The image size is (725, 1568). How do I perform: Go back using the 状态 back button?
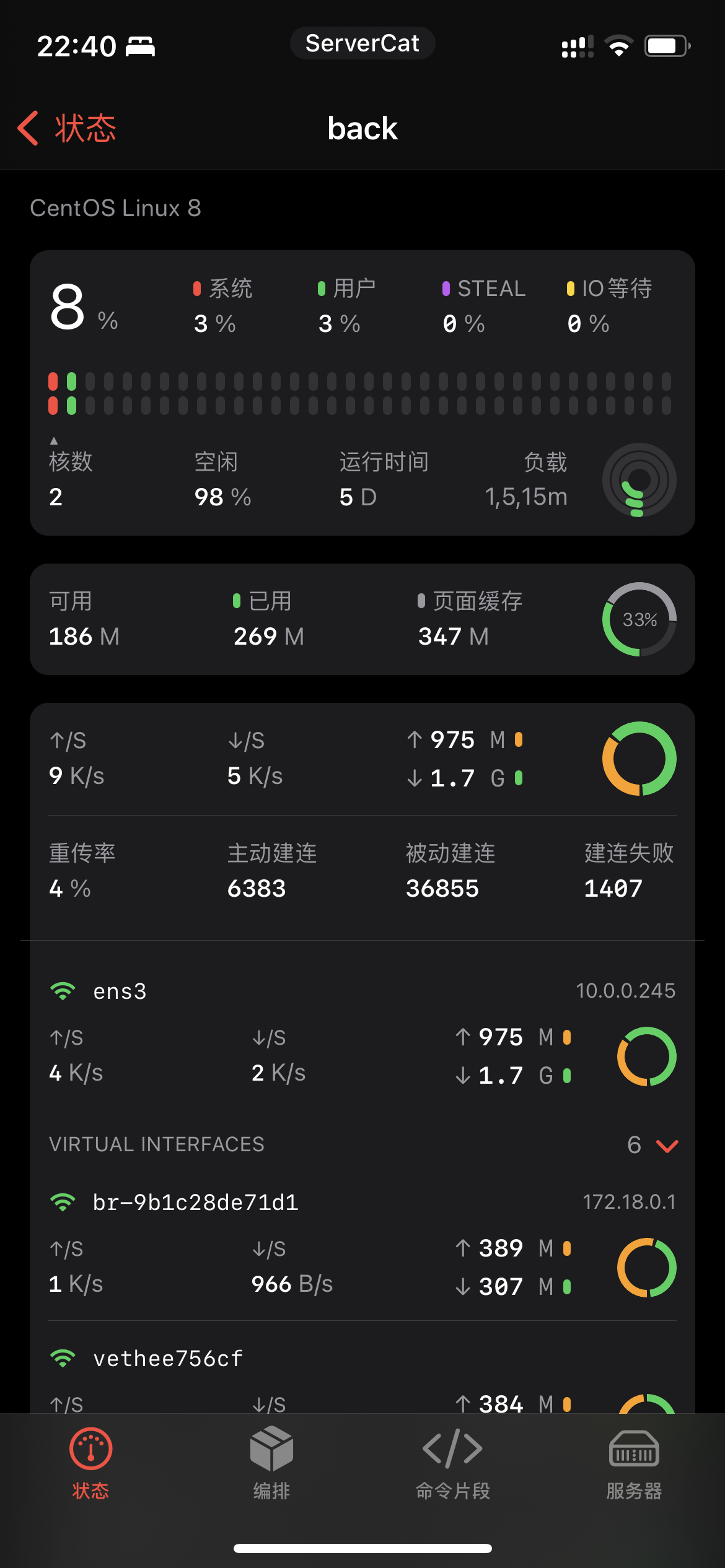click(66, 127)
